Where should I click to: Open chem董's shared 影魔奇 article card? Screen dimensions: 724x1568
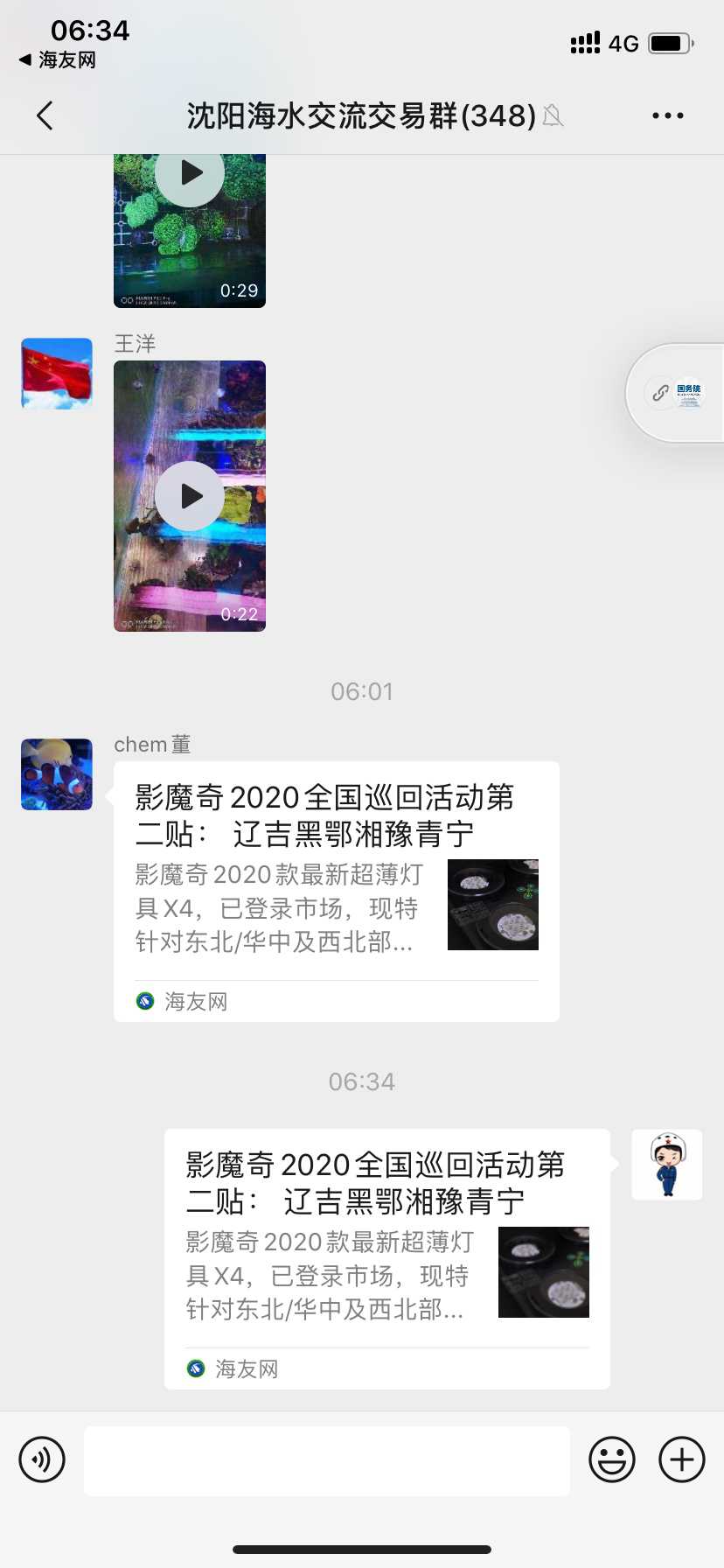336,891
